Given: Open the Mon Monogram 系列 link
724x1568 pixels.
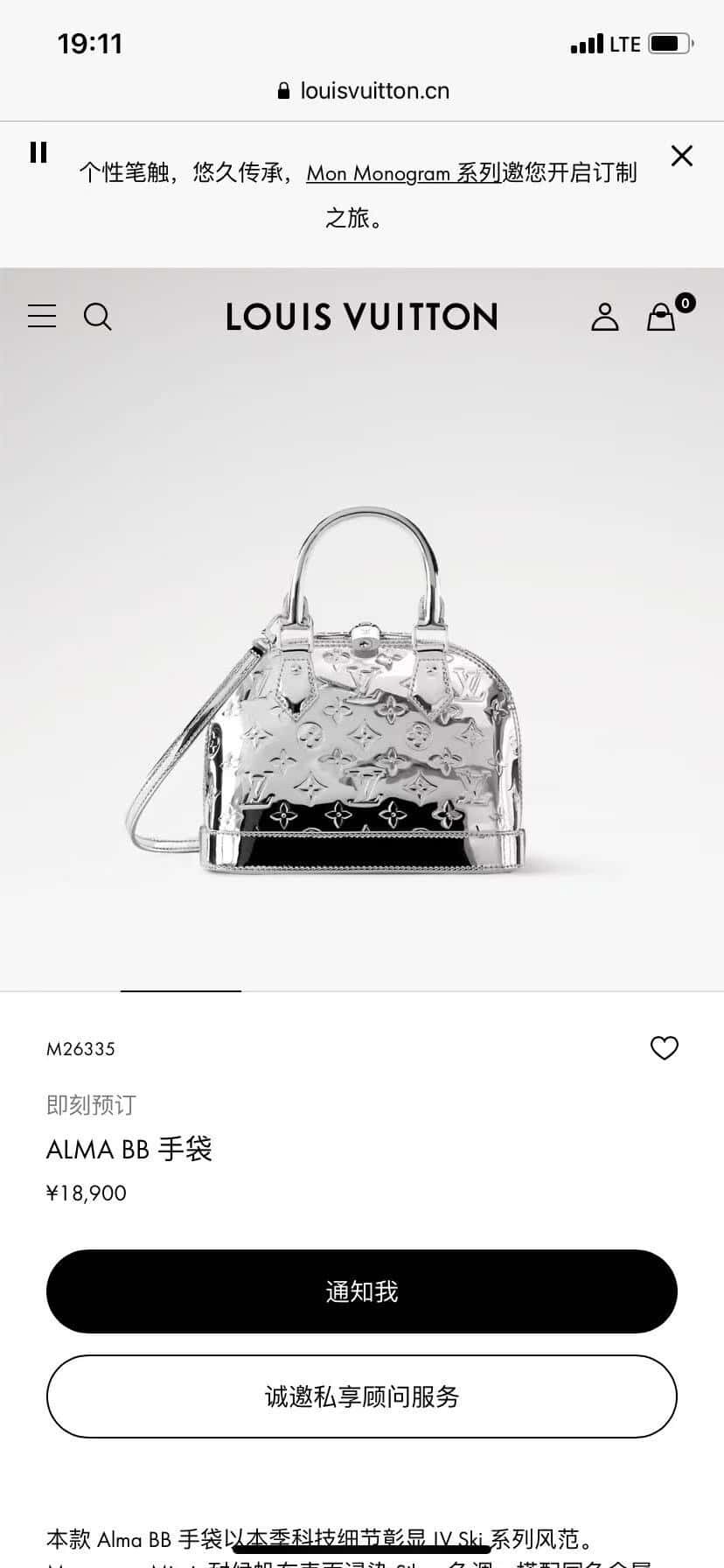Looking at the screenshot, I should [x=402, y=173].
